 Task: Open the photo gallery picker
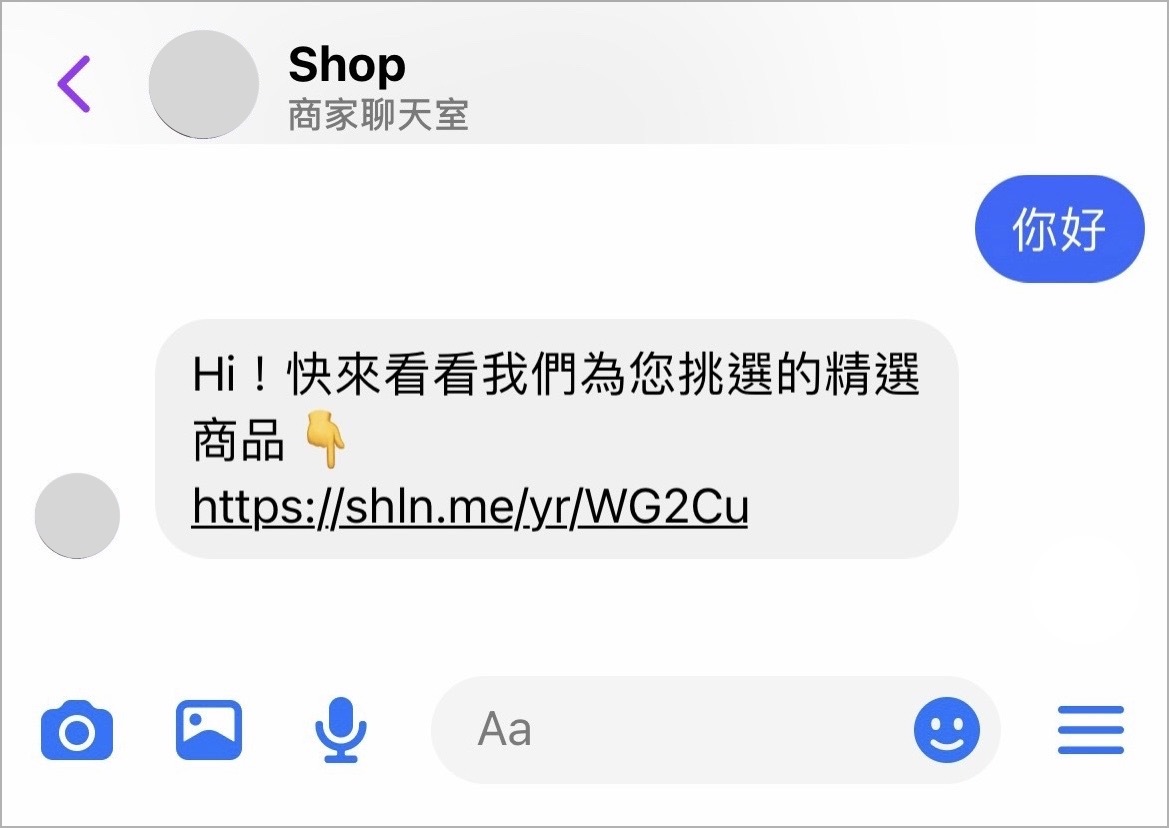[209, 730]
